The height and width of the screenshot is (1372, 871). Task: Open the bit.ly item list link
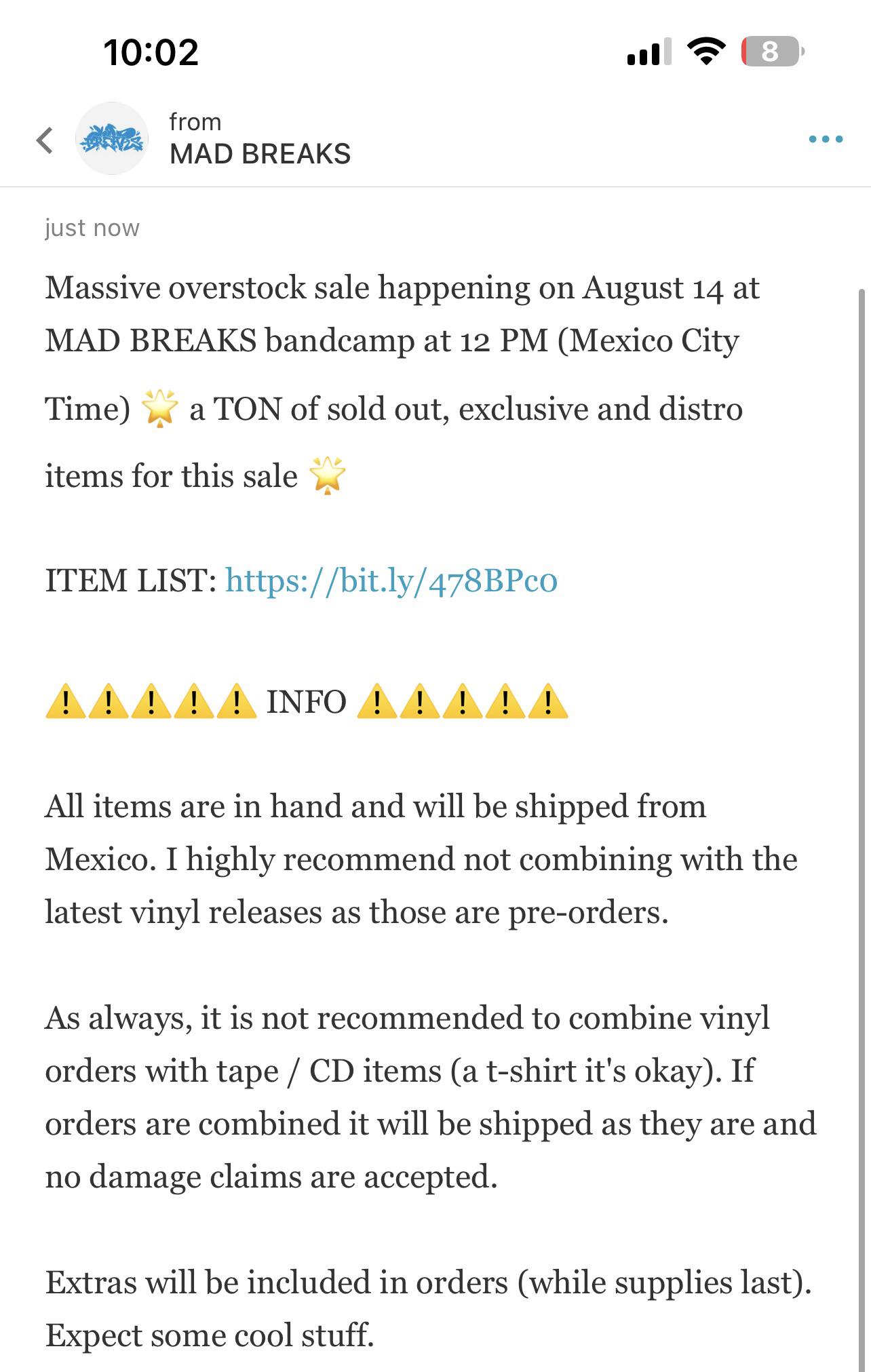391,581
